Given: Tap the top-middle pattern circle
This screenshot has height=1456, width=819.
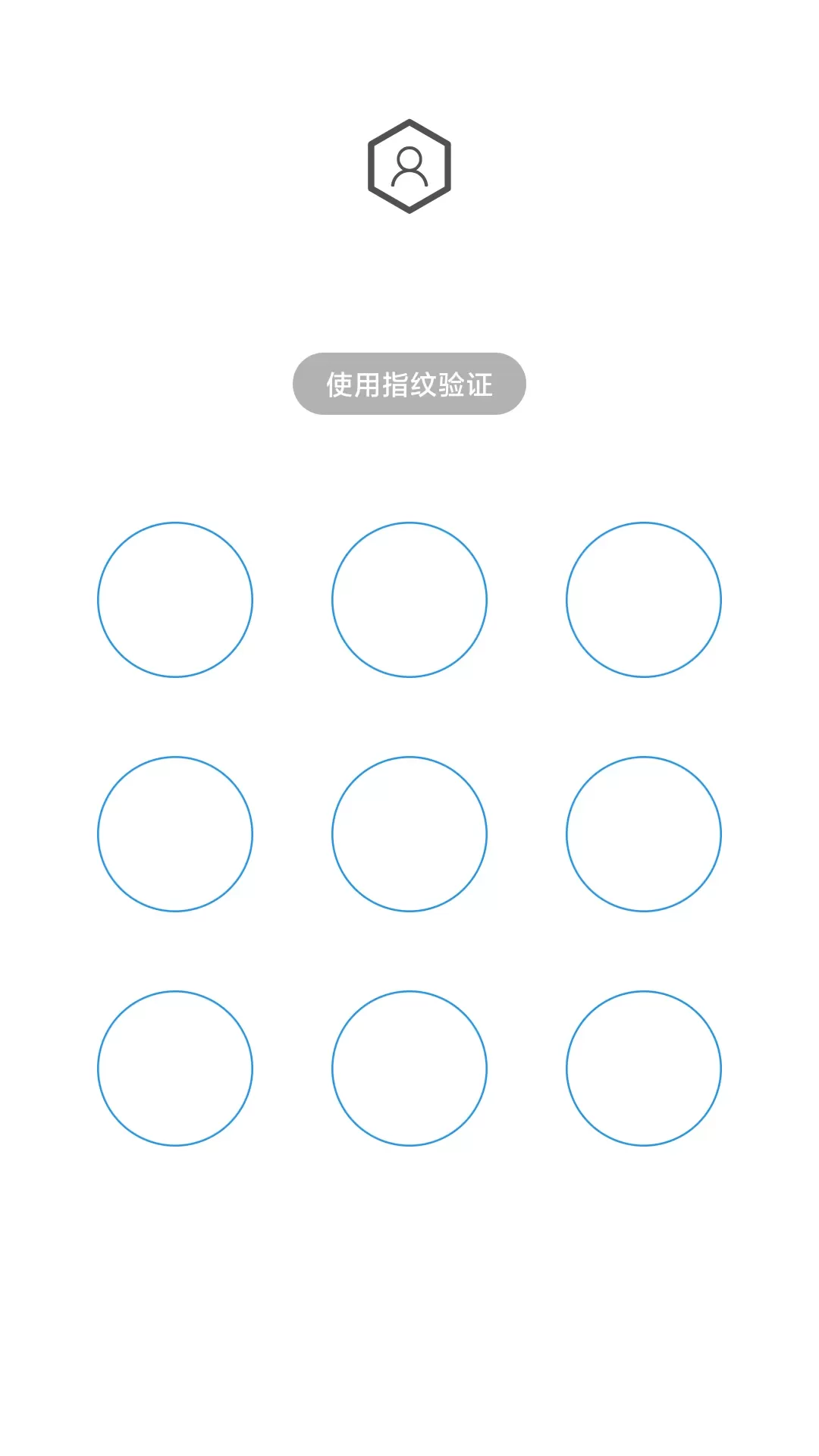Looking at the screenshot, I should click(409, 600).
